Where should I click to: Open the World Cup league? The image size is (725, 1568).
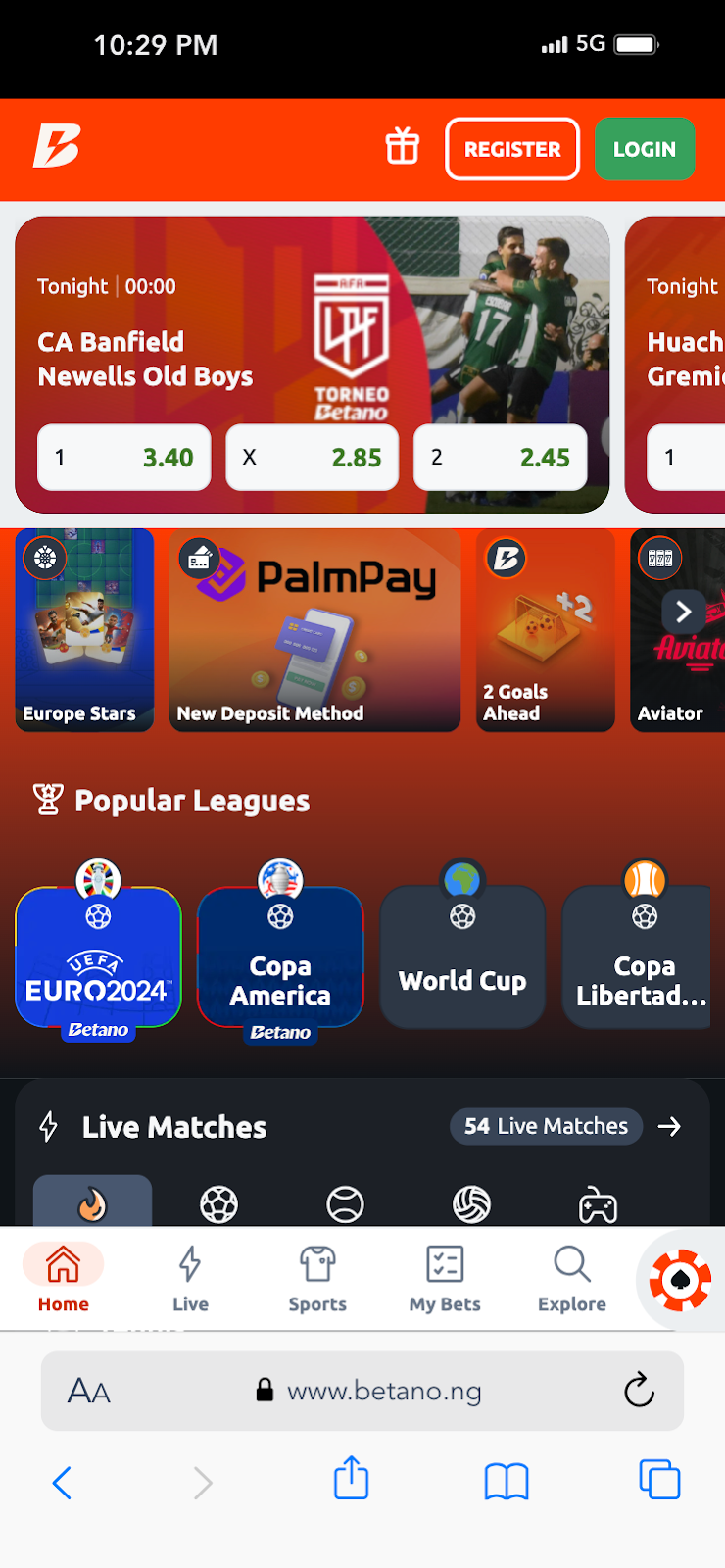(462, 957)
